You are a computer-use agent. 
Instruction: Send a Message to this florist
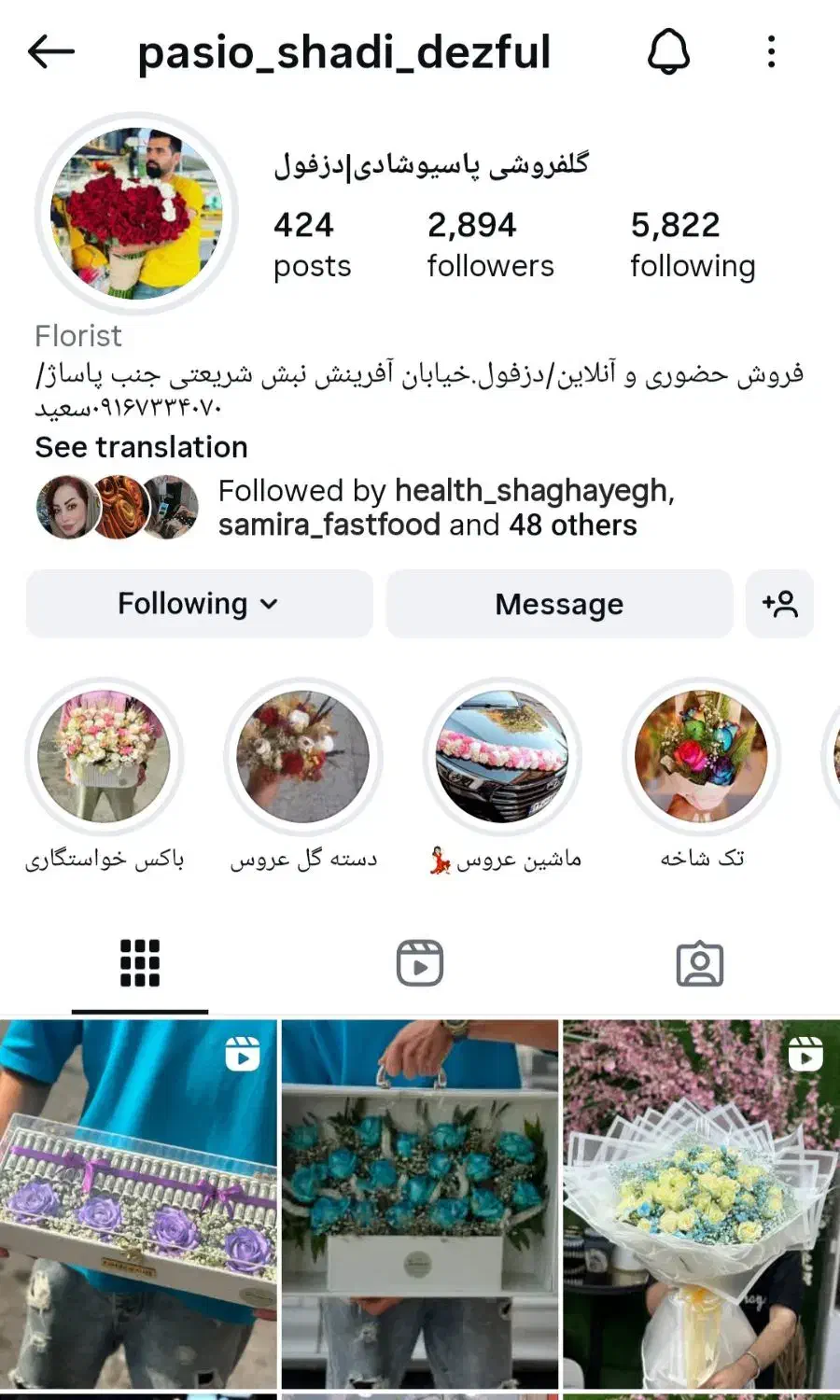559,604
